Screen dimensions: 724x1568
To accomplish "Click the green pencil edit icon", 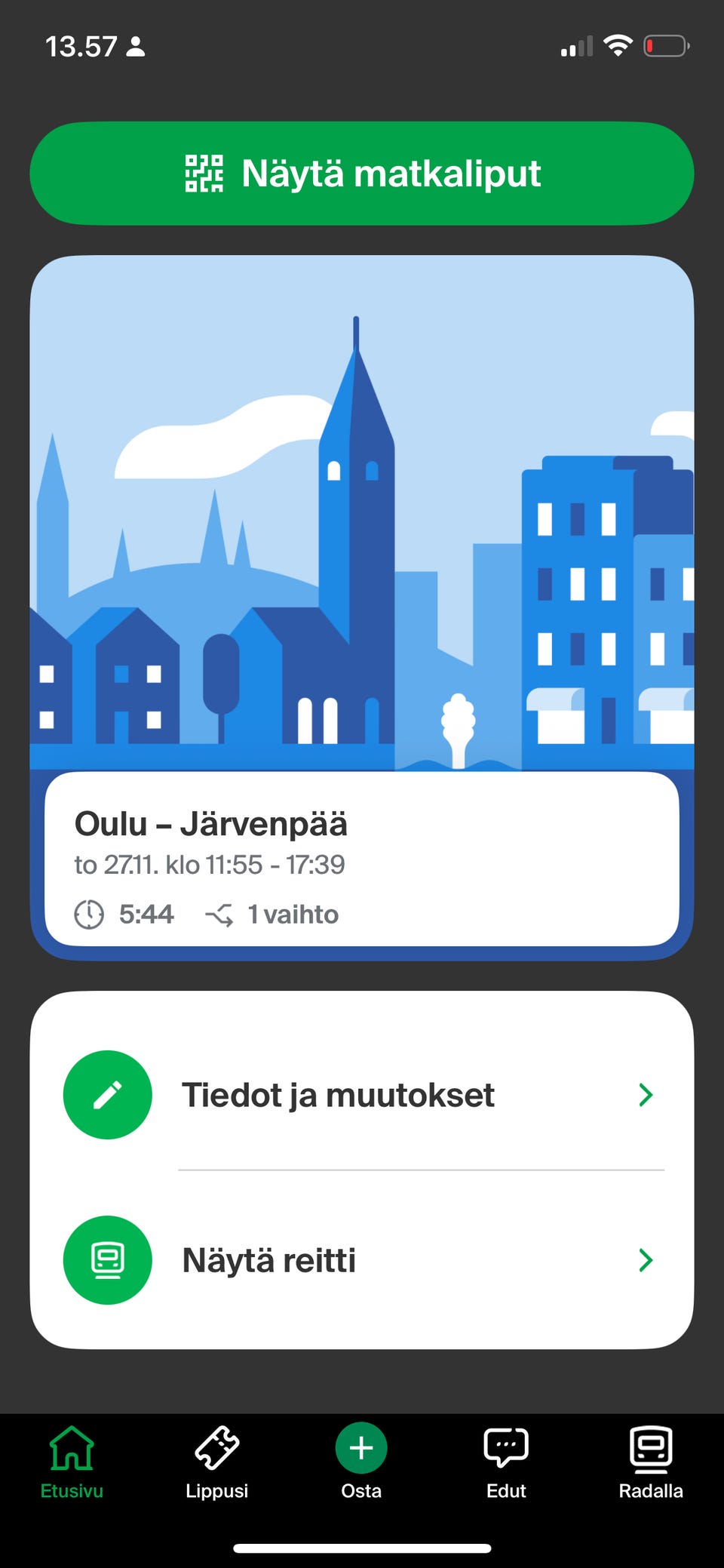I will point(108,1095).
